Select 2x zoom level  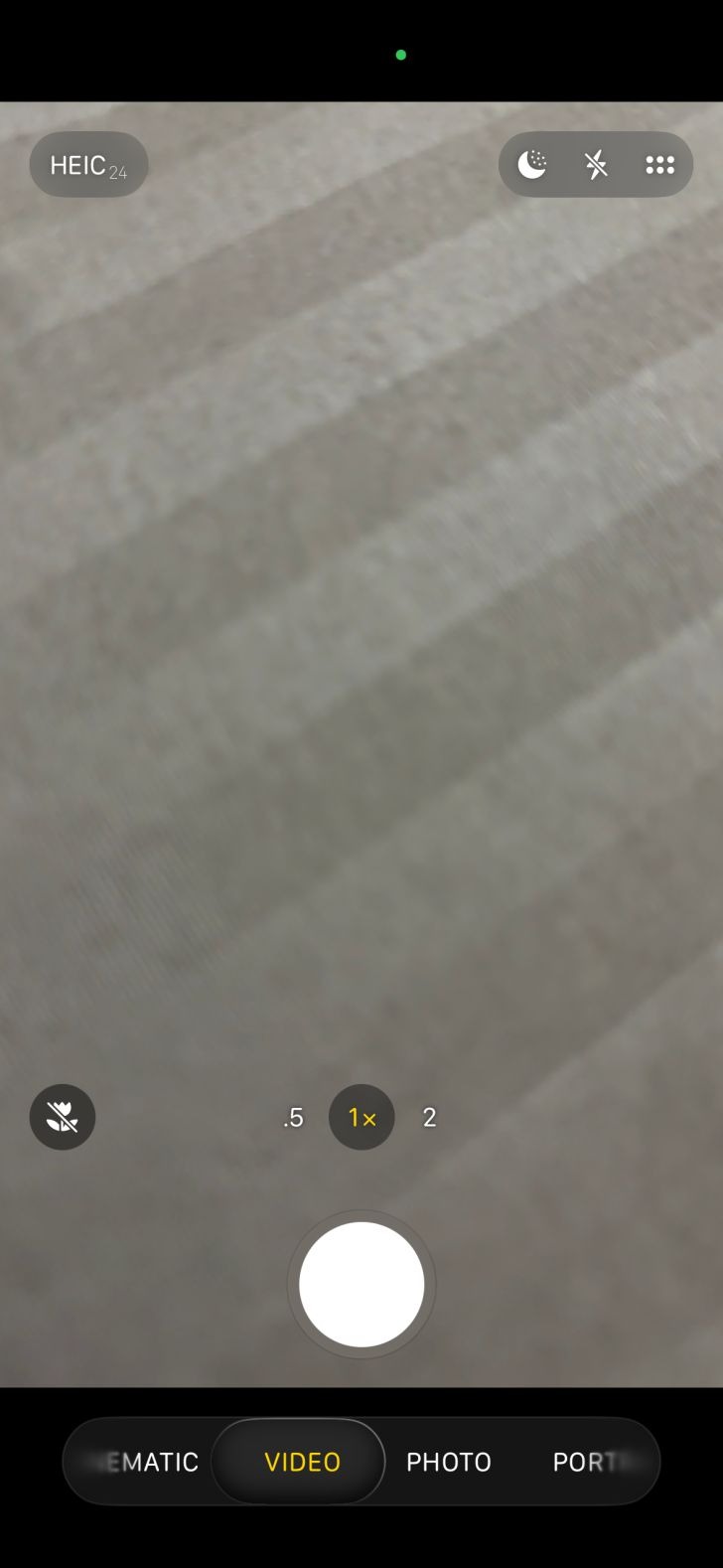pyautogui.click(x=429, y=1118)
